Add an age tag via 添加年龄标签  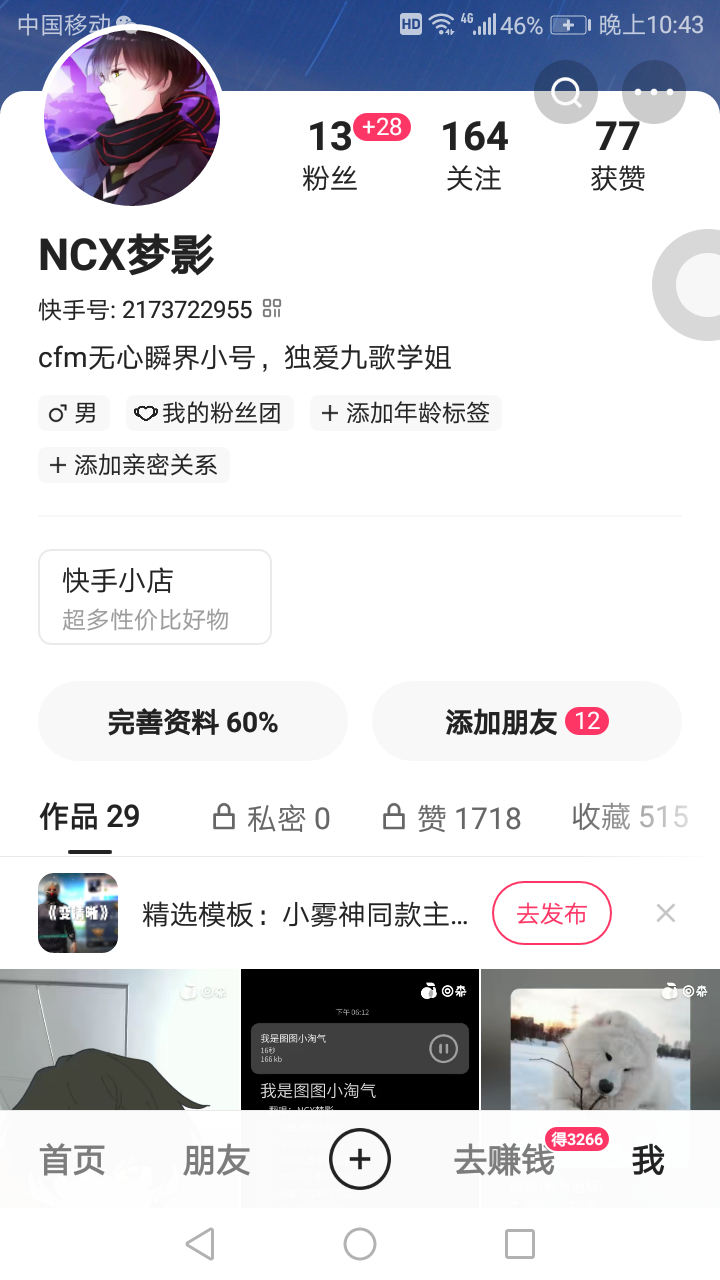tap(406, 413)
